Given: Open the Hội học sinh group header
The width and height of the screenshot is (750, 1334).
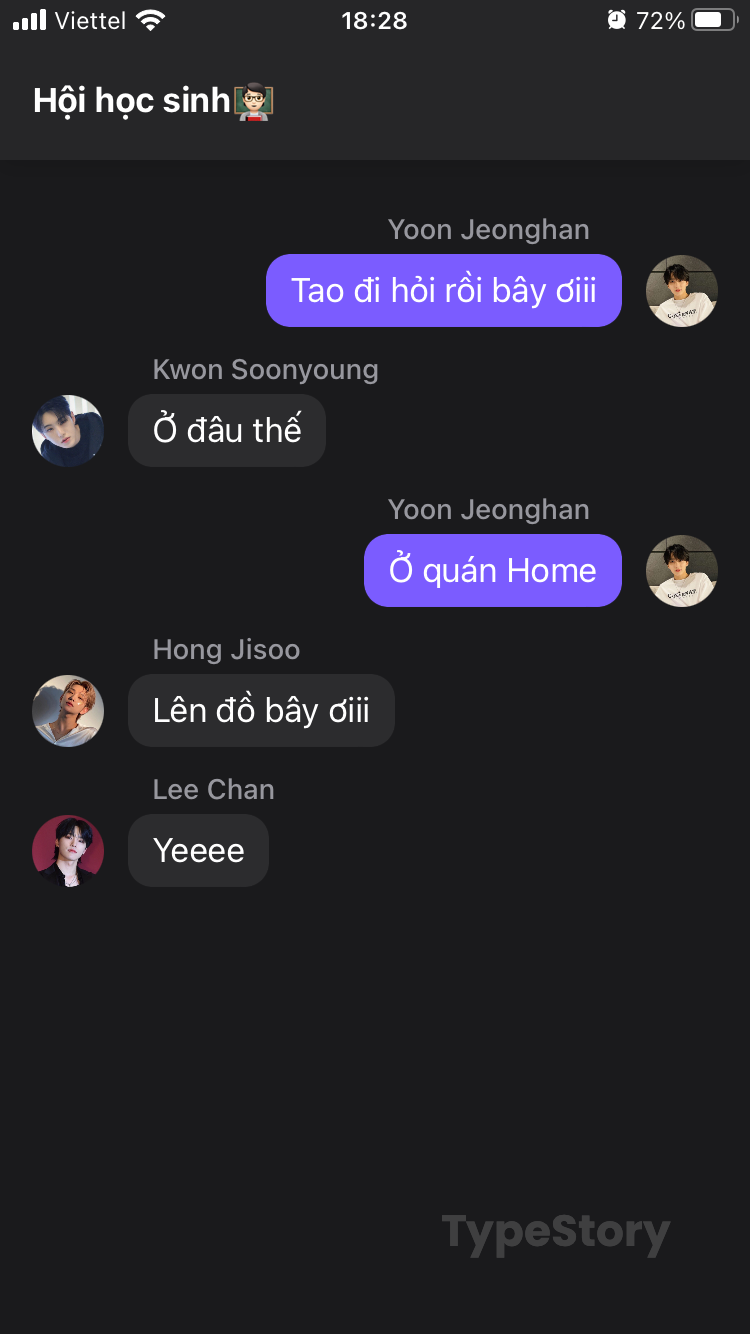Looking at the screenshot, I should [x=154, y=101].
